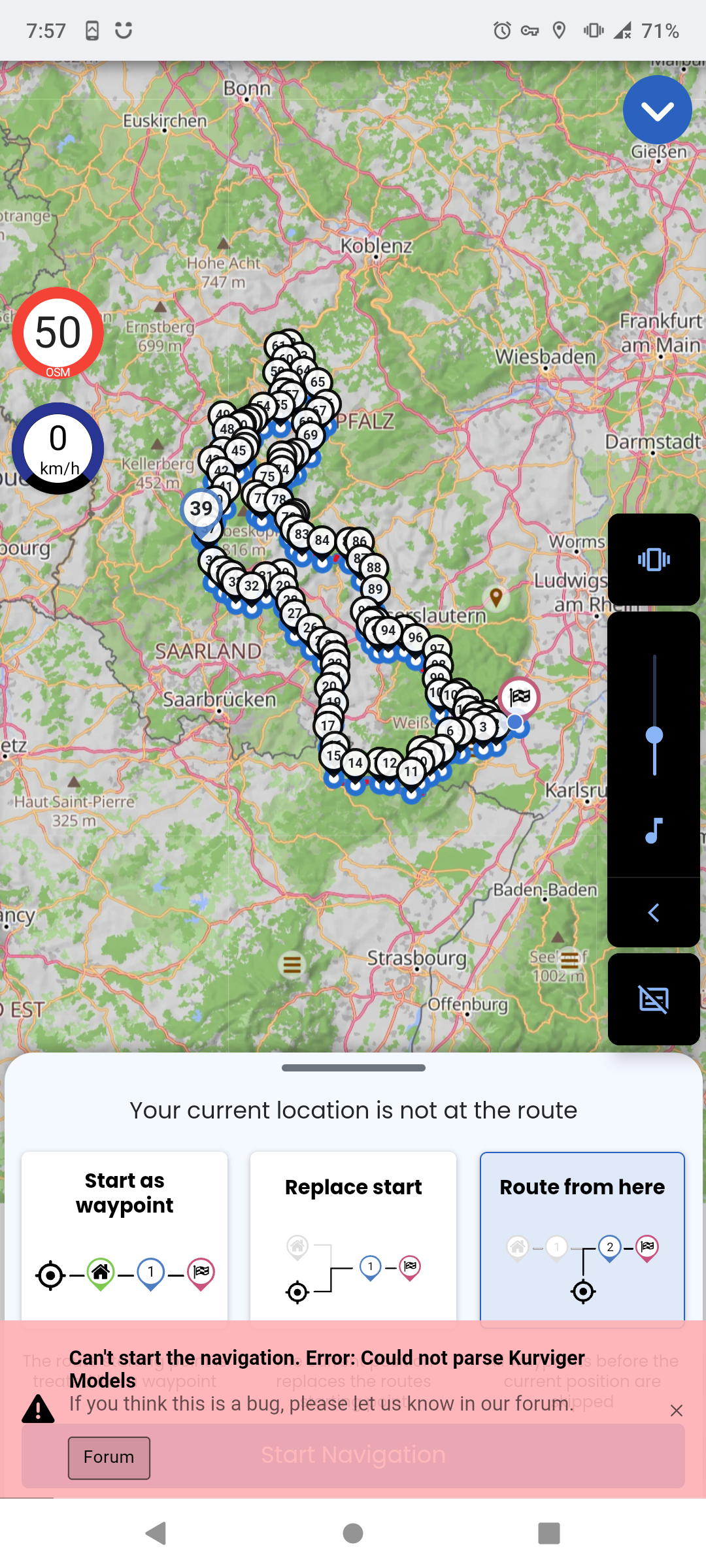This screenshot has width=706, height=1568.
Task: Collapse the side panel with left arrow
Action: point(654,913)
